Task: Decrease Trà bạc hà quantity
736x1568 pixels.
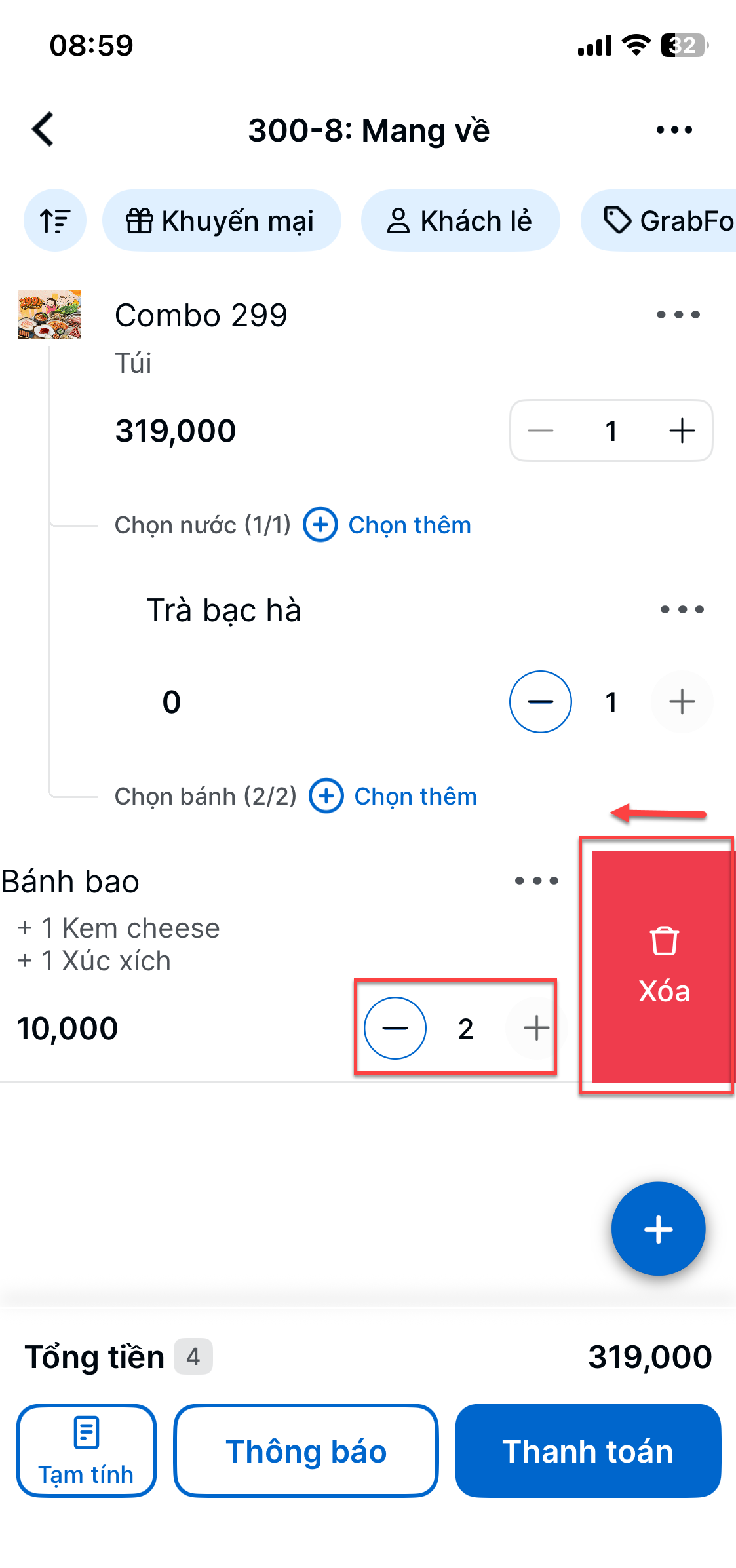Action: 541,702
